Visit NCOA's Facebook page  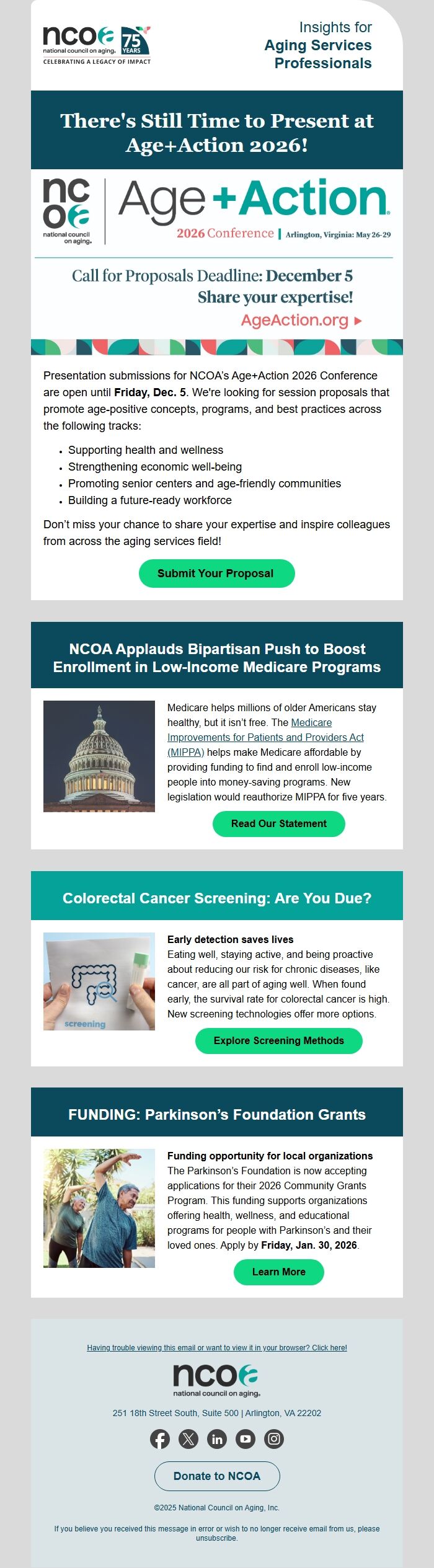point(160,1438)
